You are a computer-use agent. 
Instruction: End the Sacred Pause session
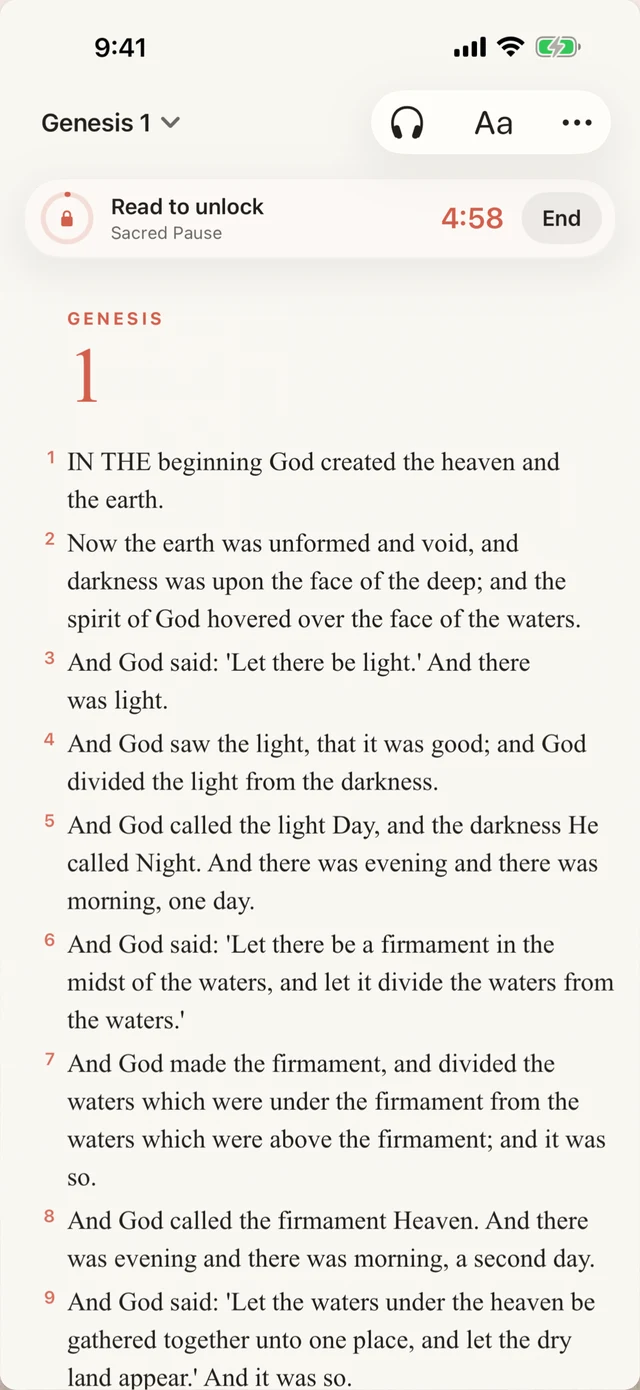(x=561, y=219)
